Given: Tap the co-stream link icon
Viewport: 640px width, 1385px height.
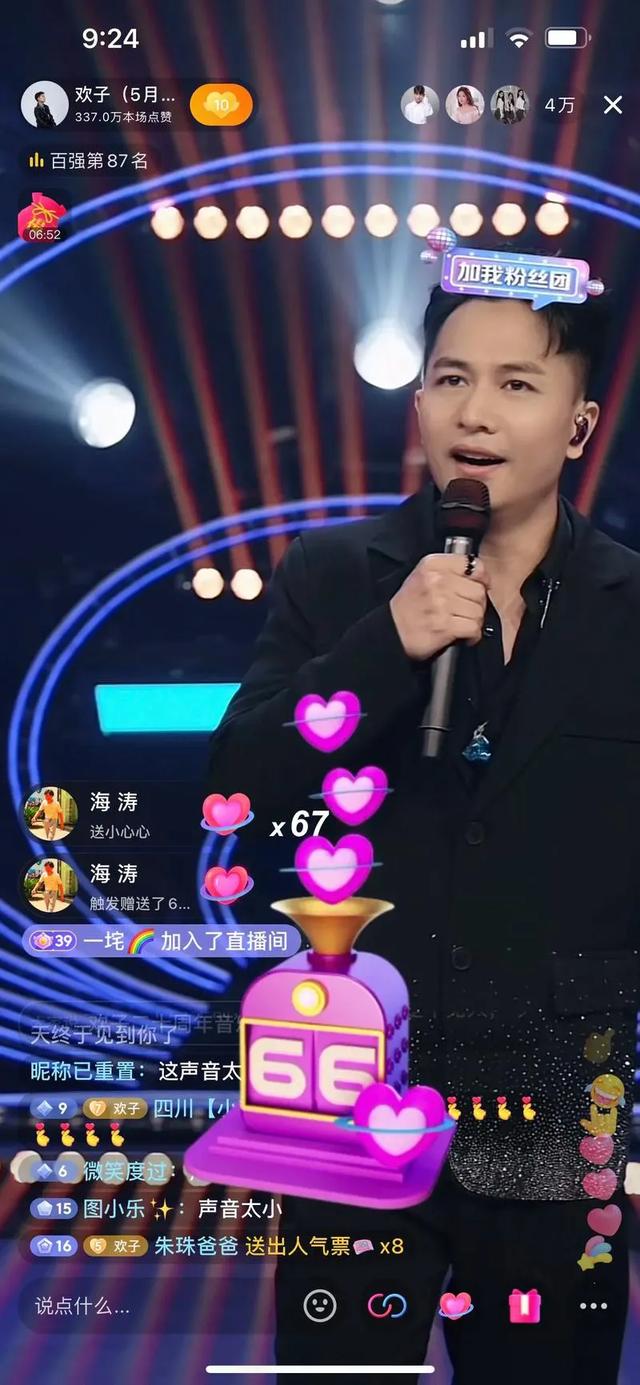Looking at the screenshot, I should [x=387, y=1306].
